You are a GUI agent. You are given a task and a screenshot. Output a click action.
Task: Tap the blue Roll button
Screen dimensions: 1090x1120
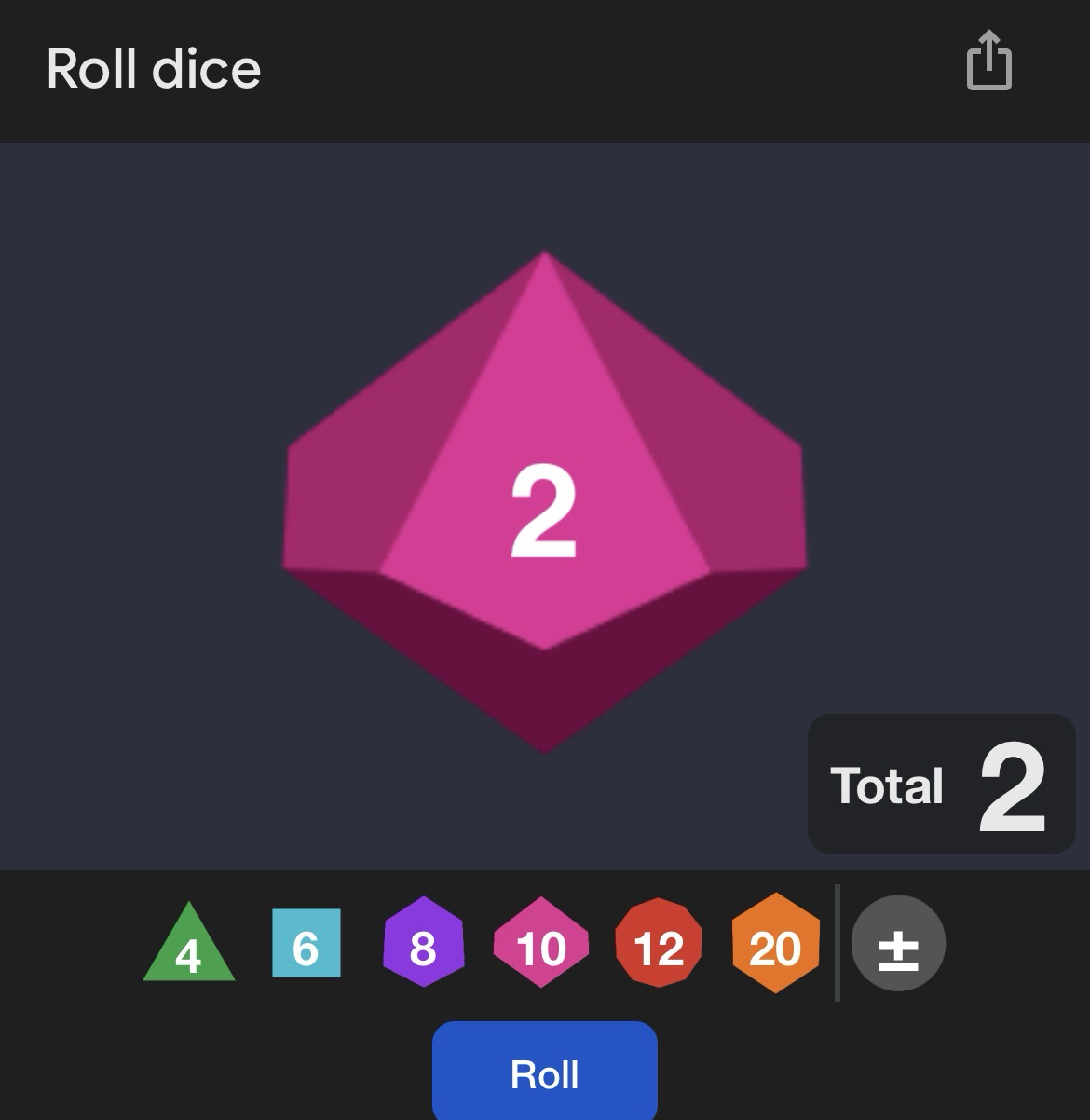click(x=545, y=1072)
